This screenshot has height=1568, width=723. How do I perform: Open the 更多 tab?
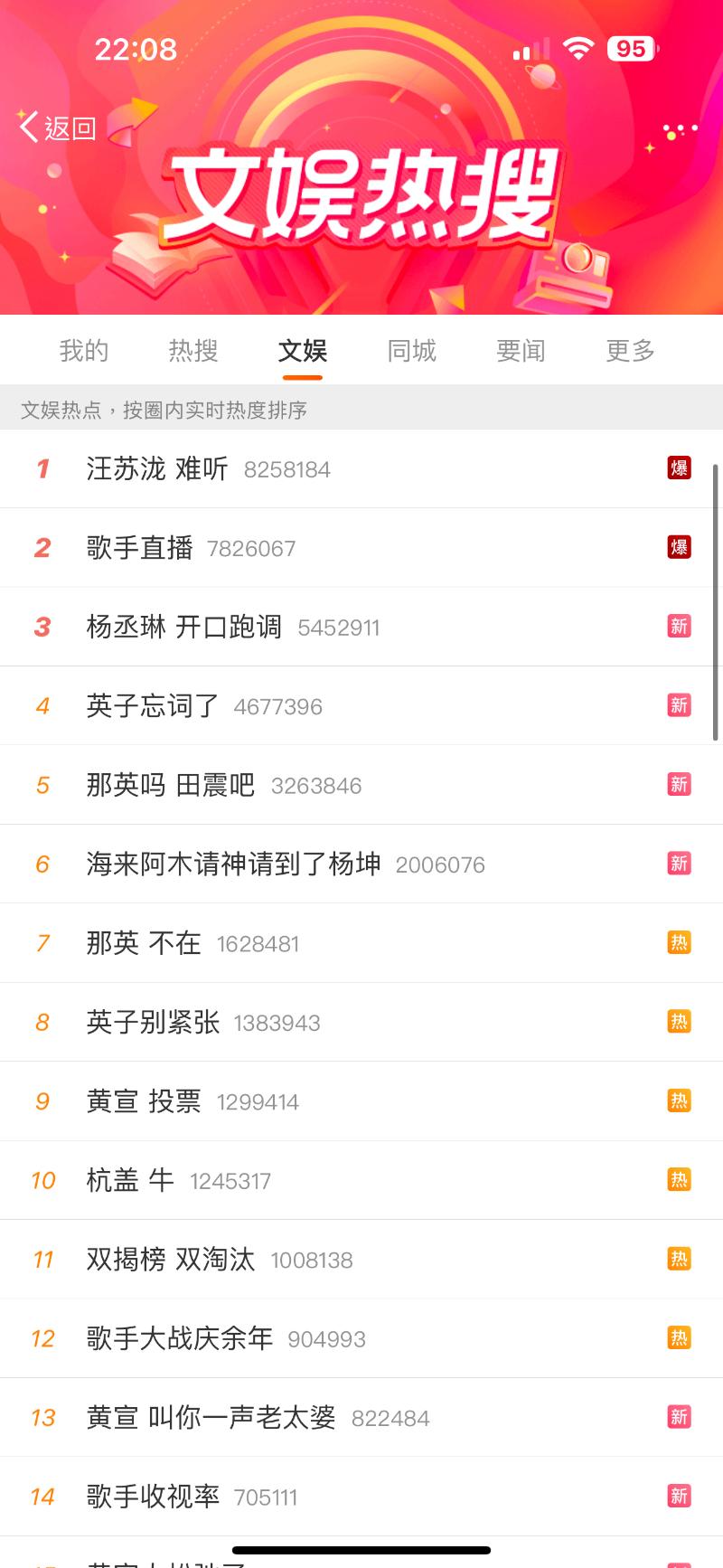tap(631, 351)
